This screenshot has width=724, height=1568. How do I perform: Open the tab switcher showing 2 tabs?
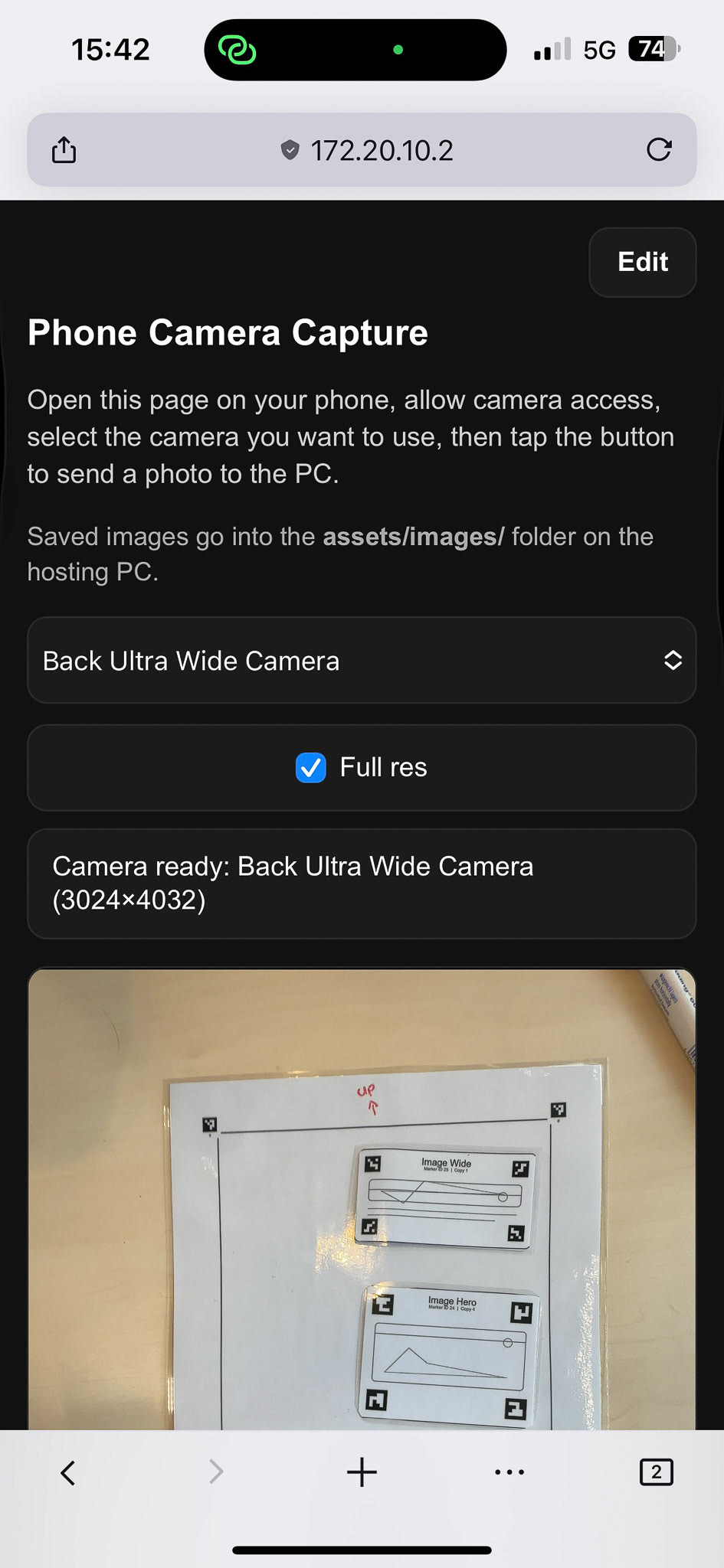pyautogui.click(x=656, y=1472)
